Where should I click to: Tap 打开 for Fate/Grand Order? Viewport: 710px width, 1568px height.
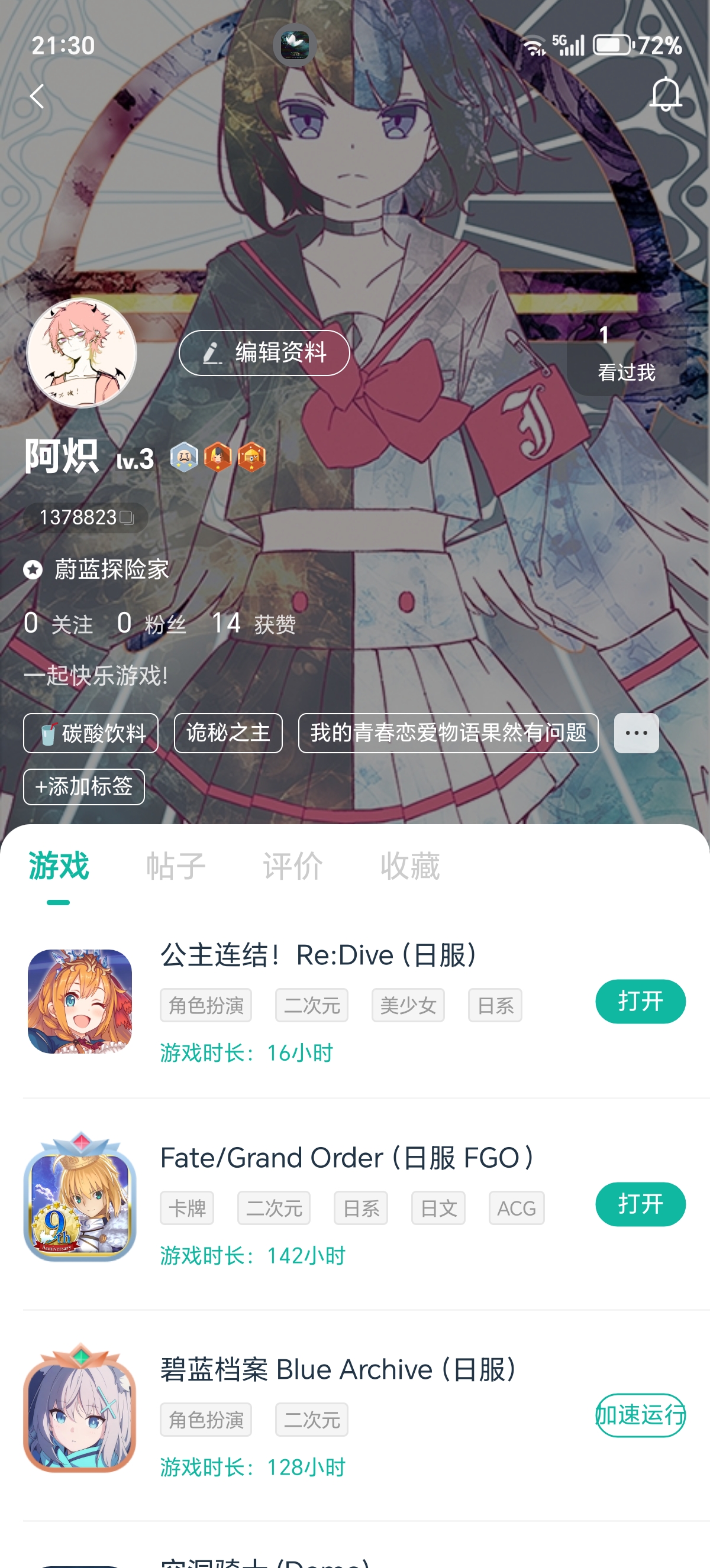click(640, 1204)
